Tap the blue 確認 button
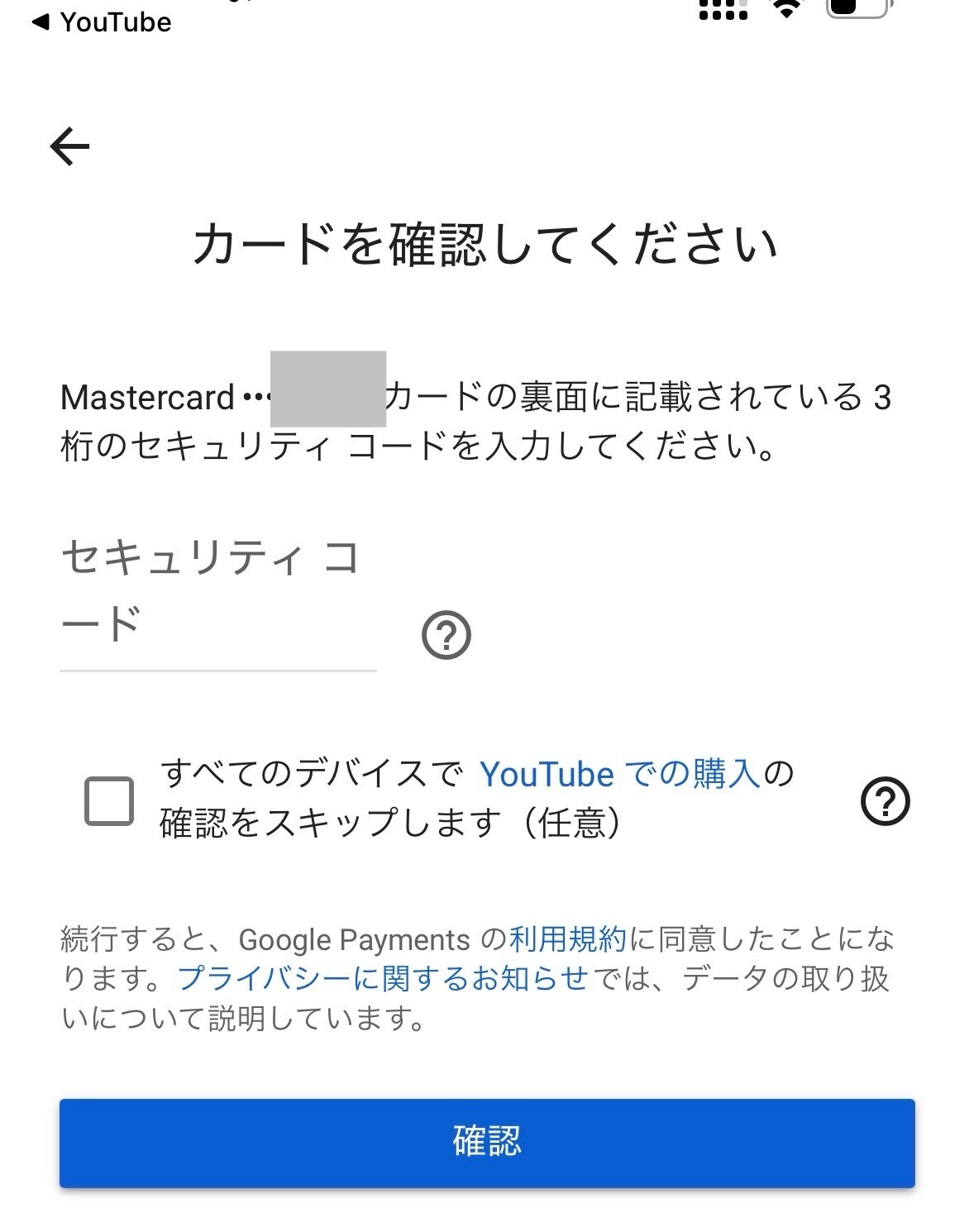The width and height of the screenshot is (974, 1232). (x=487, y=1143)
